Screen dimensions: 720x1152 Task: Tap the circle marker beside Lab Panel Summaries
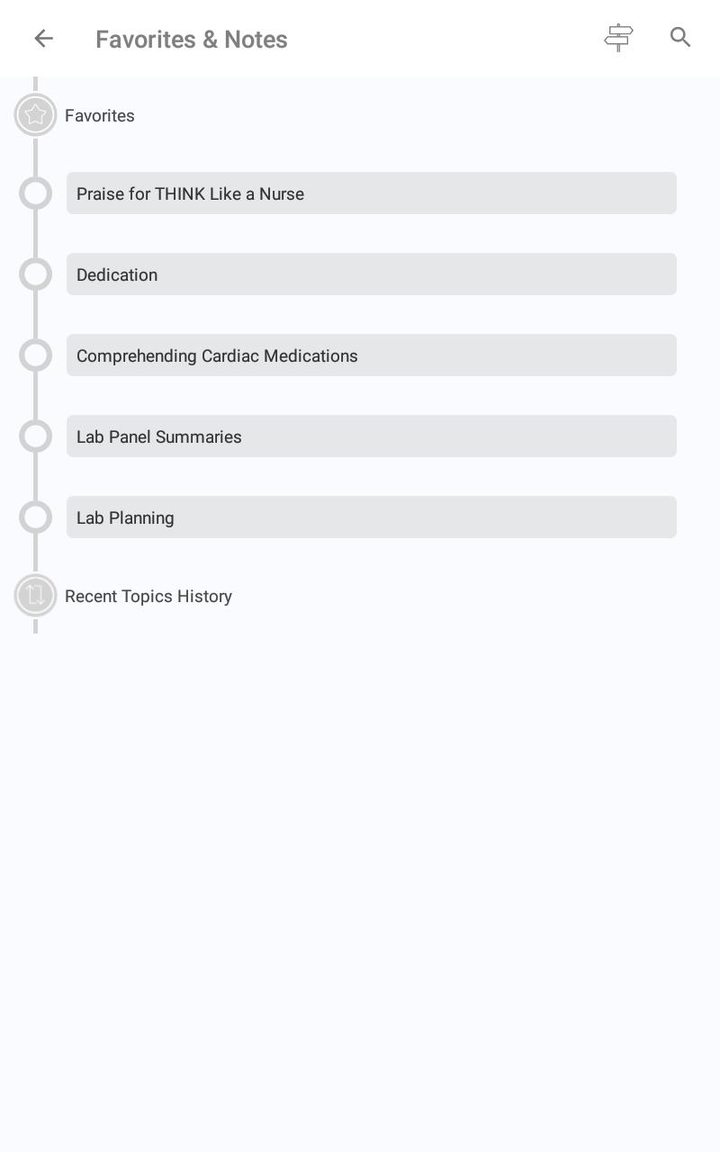[x=35, y=436]
